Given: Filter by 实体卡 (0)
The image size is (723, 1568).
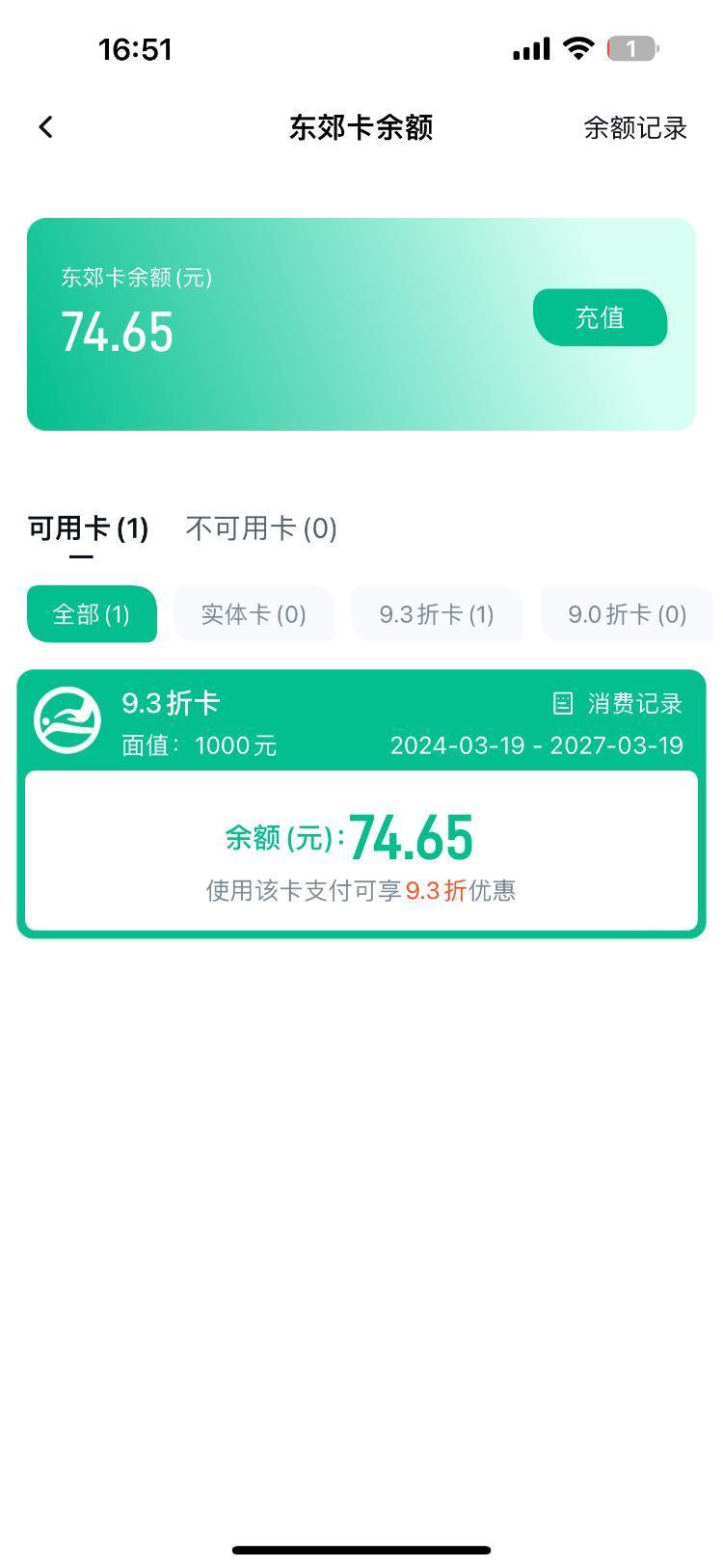Looking at the screenshot, I should [x=254, y=614].
